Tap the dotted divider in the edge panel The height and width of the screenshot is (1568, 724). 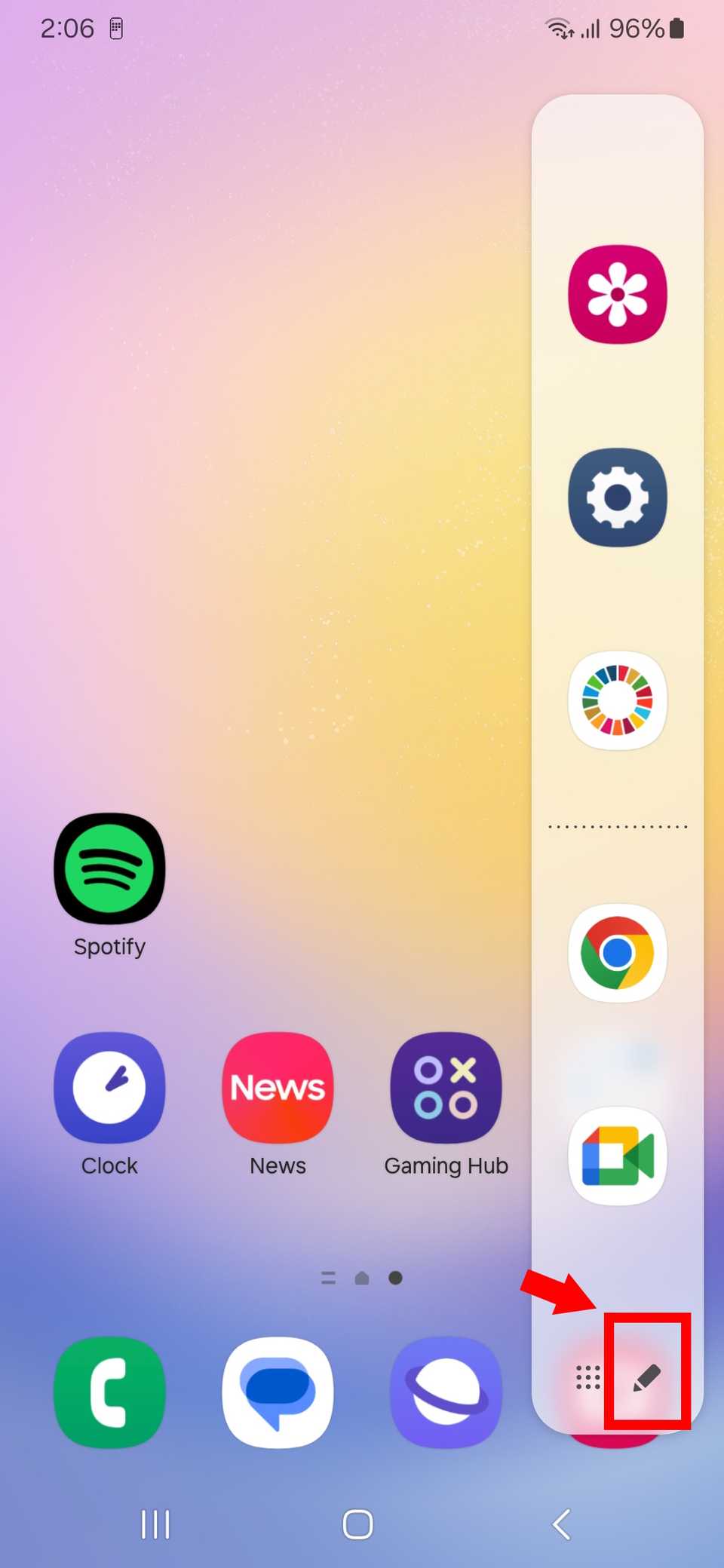pos(617,826)
